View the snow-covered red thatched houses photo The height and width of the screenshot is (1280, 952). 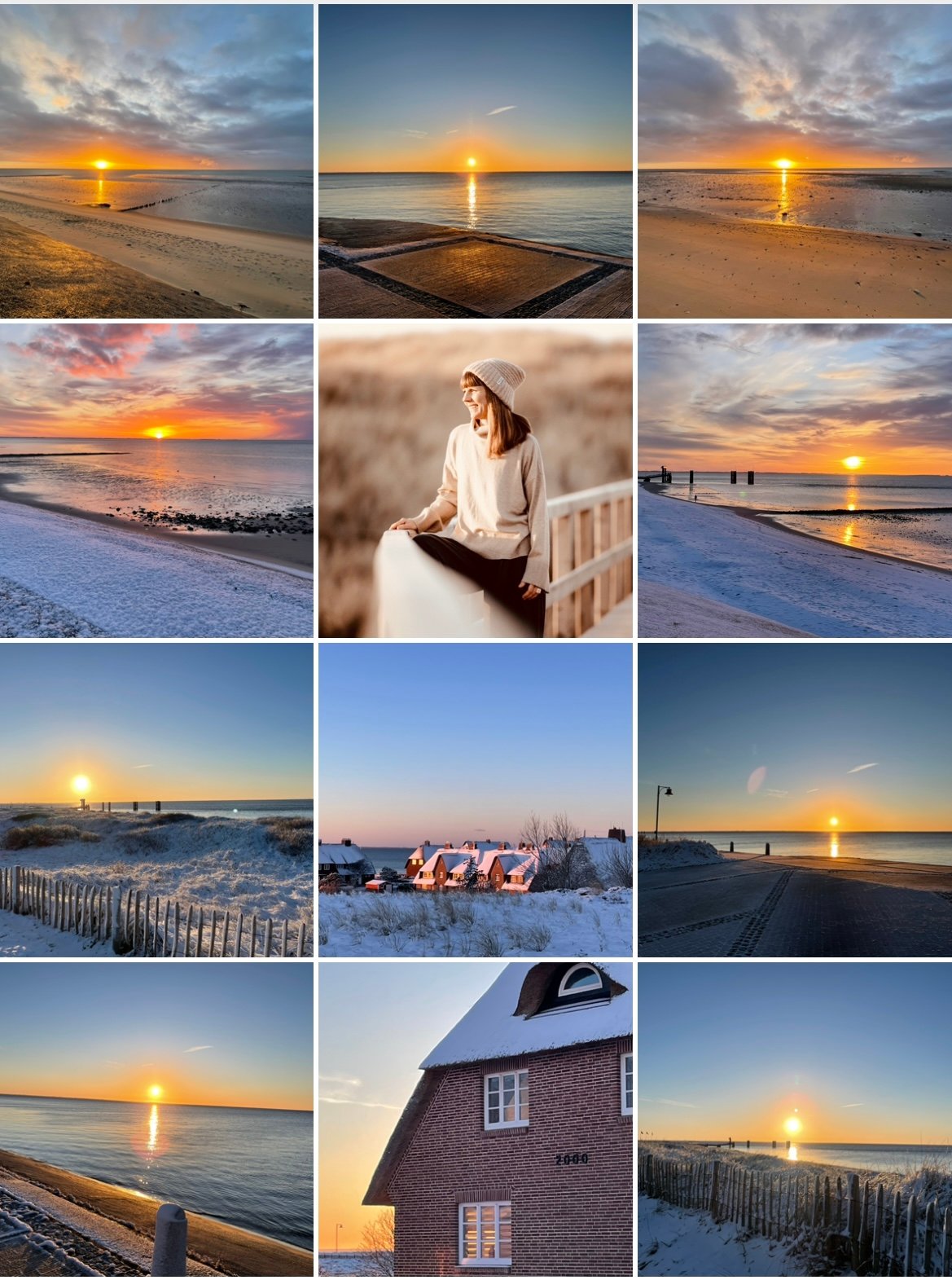coord(475,799)
